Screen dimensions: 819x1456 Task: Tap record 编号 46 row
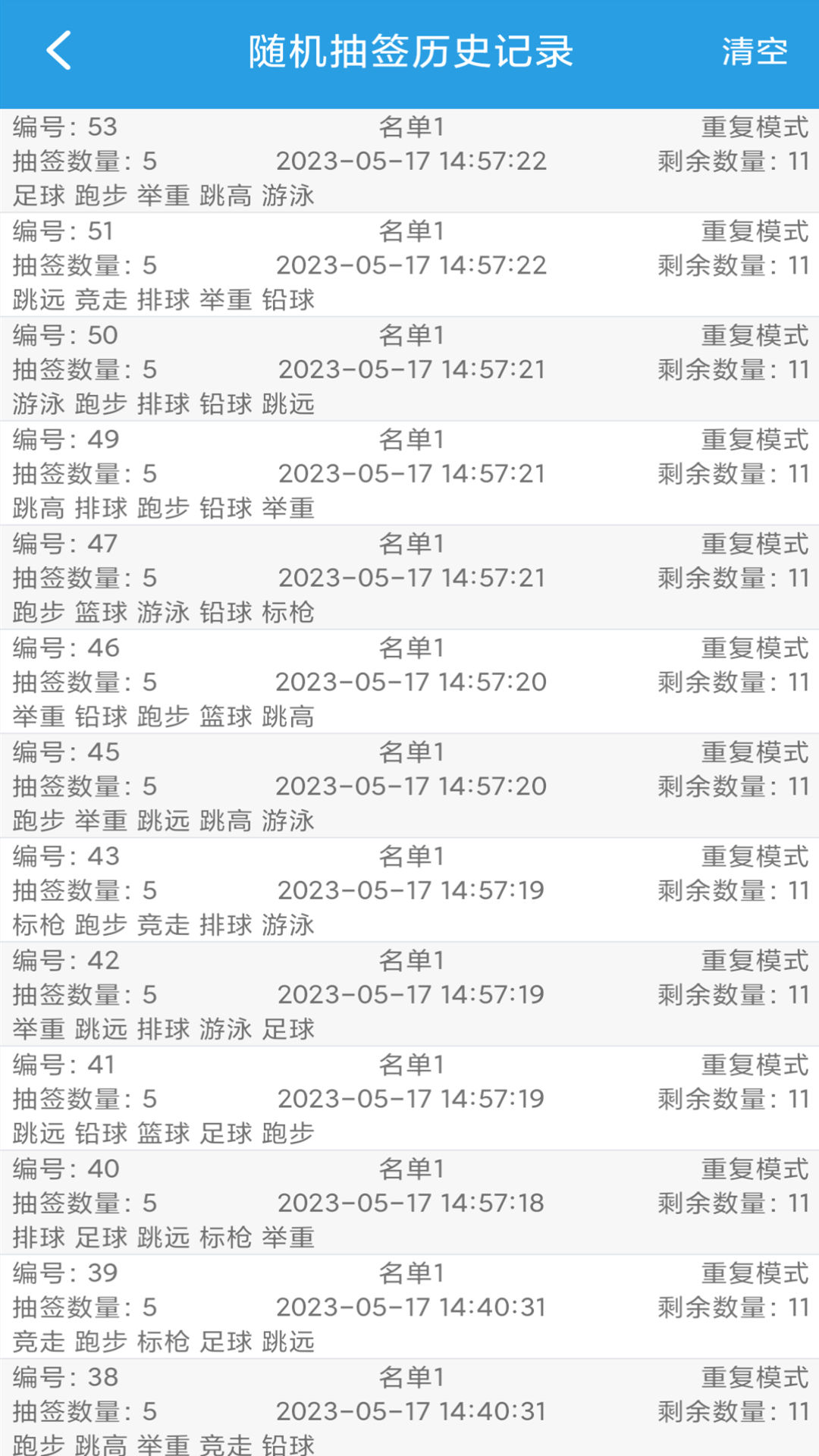tap(409, 682)
